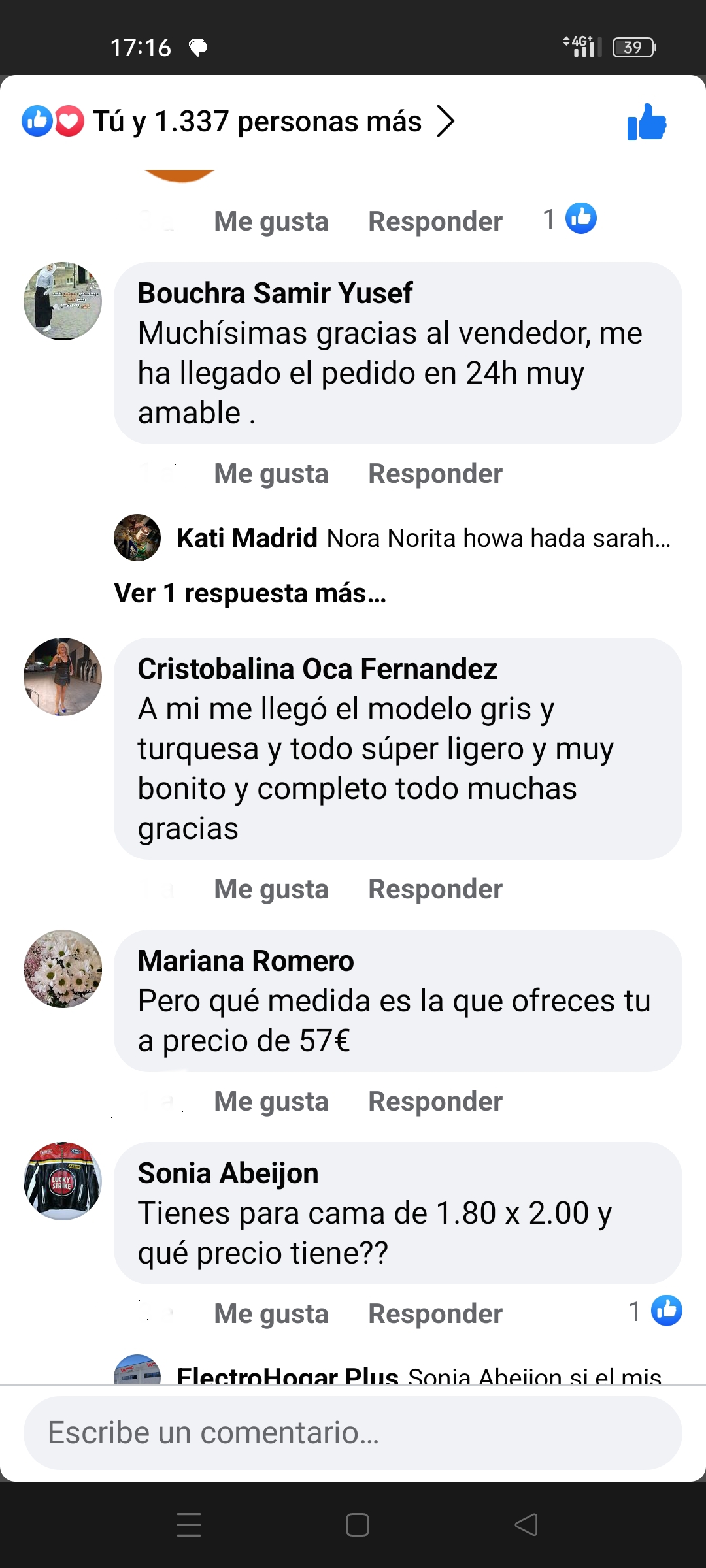Reply to Sonia Abeijon's comment
Viewport: 706px width, 1568px height.
coord(435,1314)
